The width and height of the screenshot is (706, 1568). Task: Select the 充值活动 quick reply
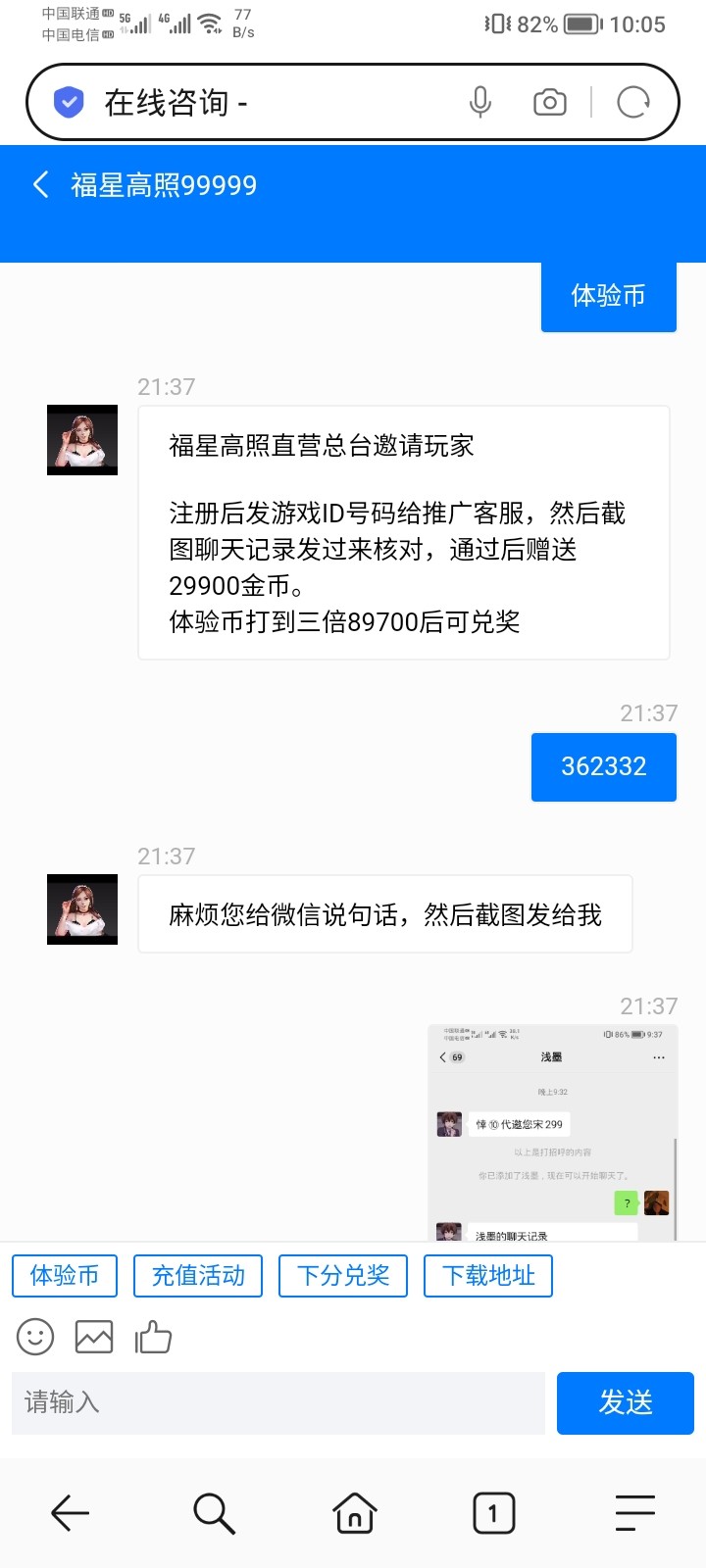[197, 1276]
